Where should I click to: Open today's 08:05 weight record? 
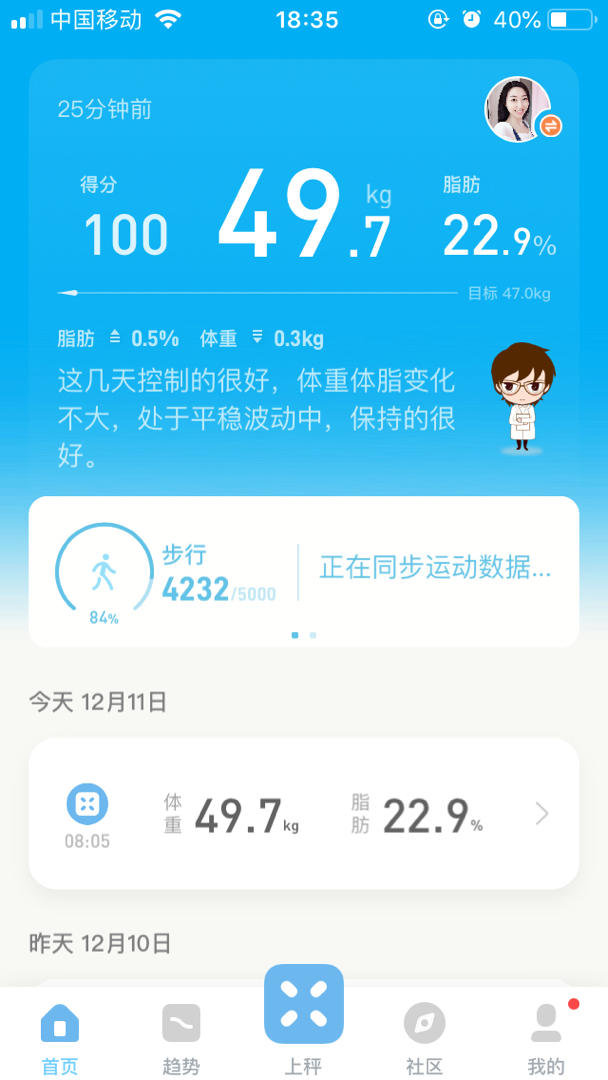point(303,814)
